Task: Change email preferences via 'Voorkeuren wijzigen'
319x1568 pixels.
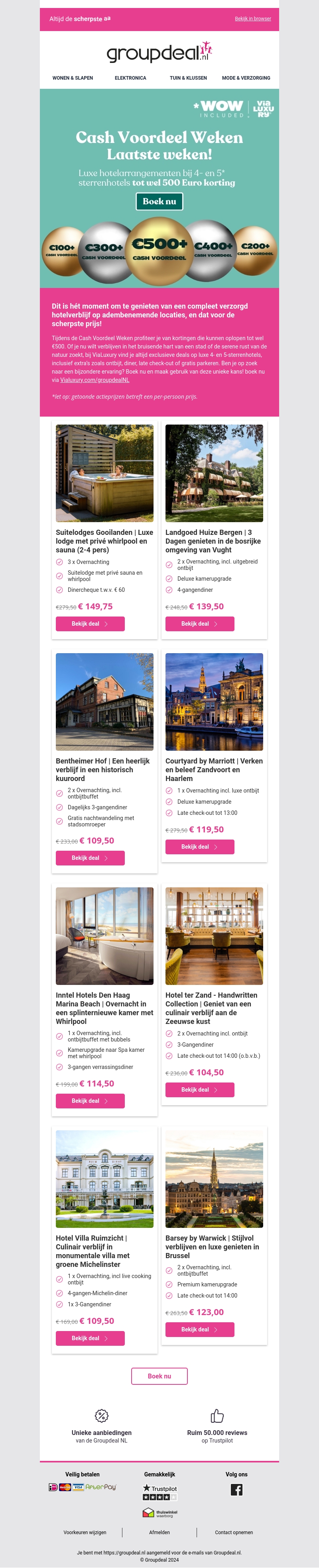Action: tap(85, 1532)
